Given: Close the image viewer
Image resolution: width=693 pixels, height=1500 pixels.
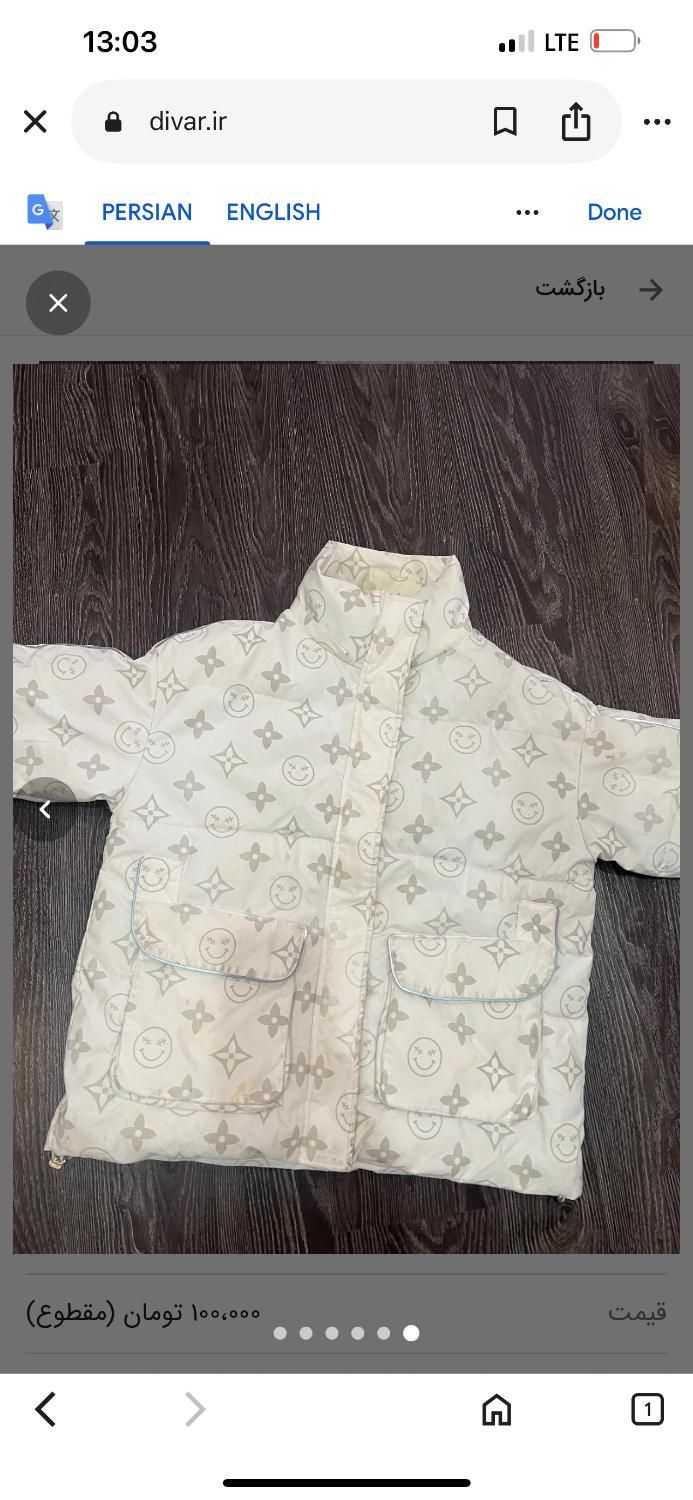Looking at the screenshot, I should point(58,303).
